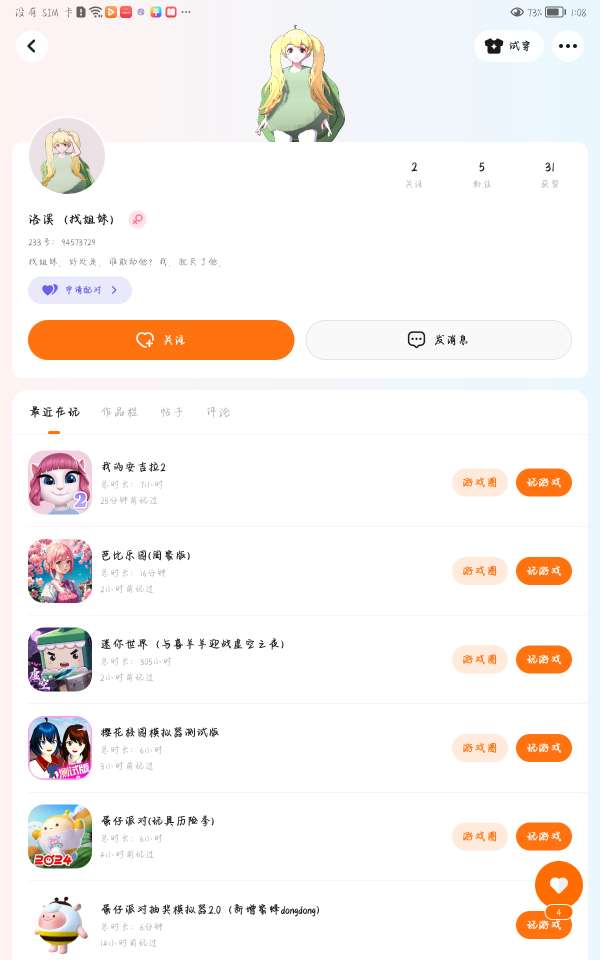Viewport: 600px width, 960px height.
Task: Open 游戏圈 for 樱花校园模拟器测试版
Action: tap(480, 748)
